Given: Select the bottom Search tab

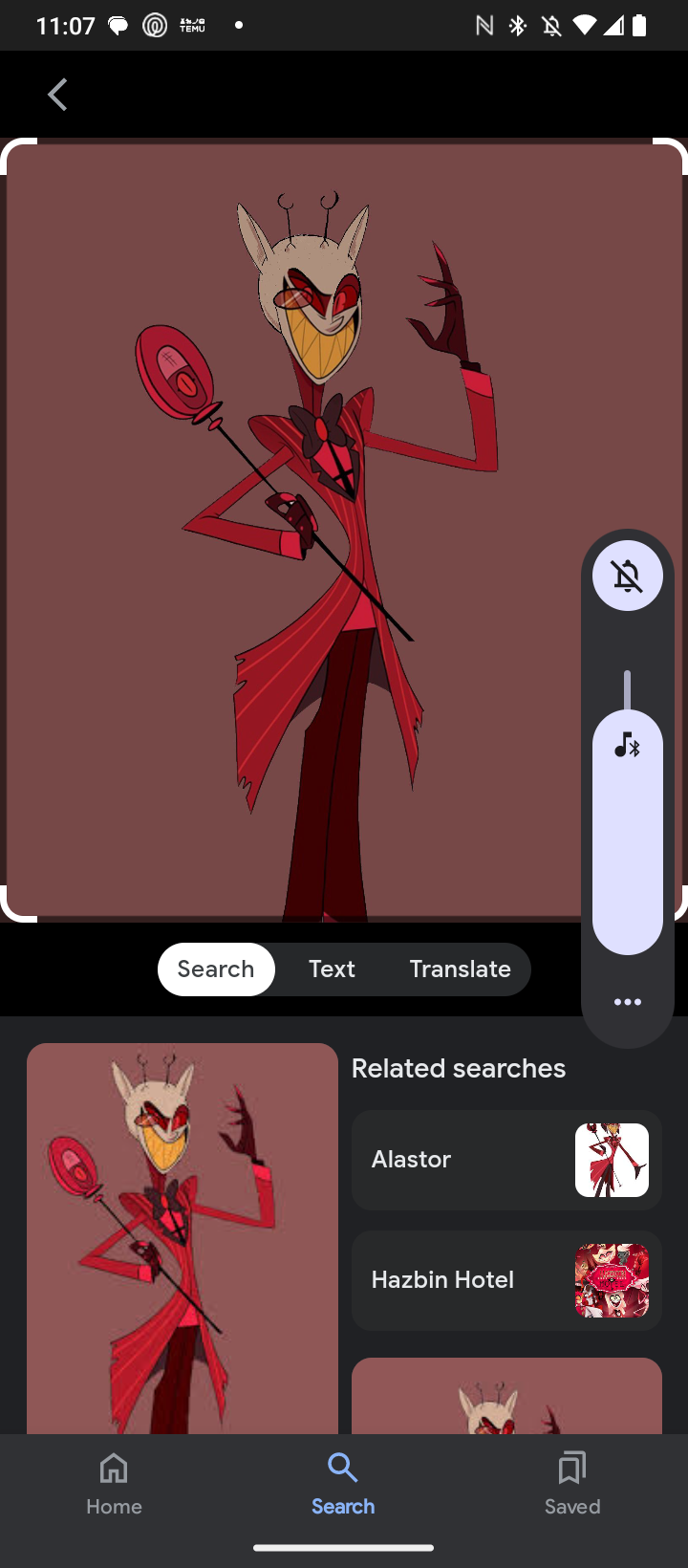Looking at the screenshot, I should coord(343,1483).
